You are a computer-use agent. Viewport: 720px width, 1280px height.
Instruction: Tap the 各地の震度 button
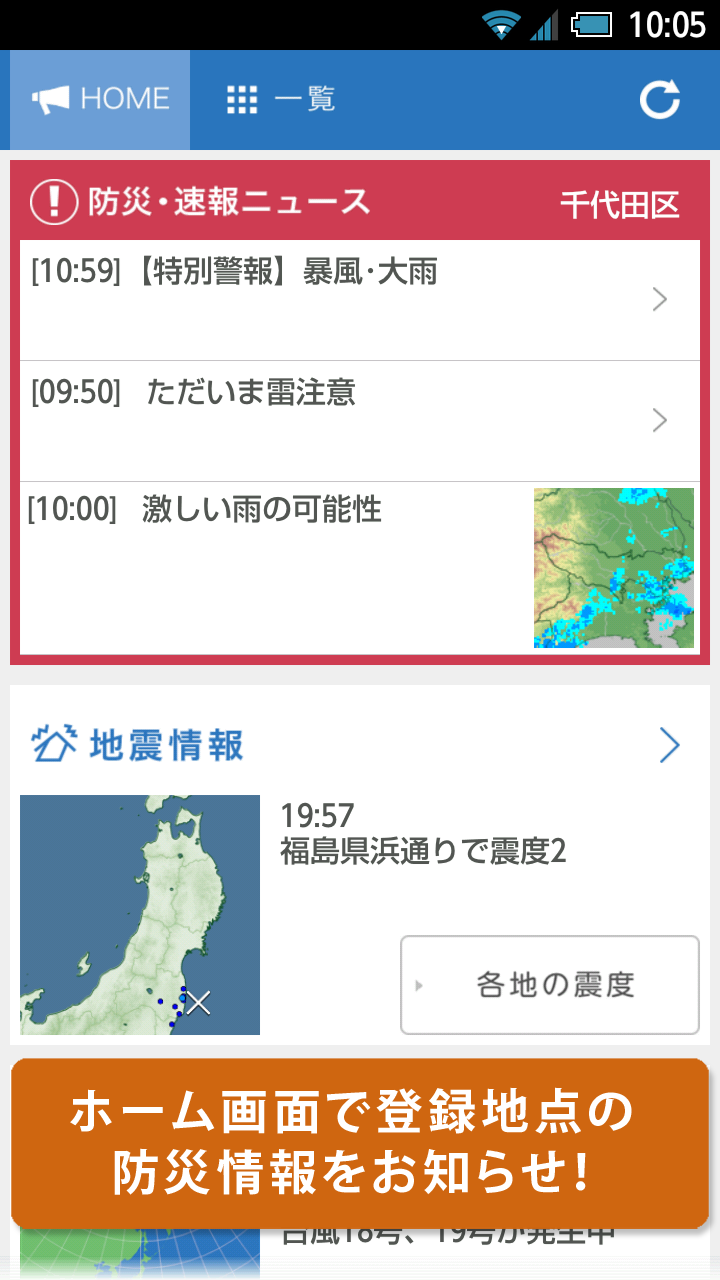550,985
